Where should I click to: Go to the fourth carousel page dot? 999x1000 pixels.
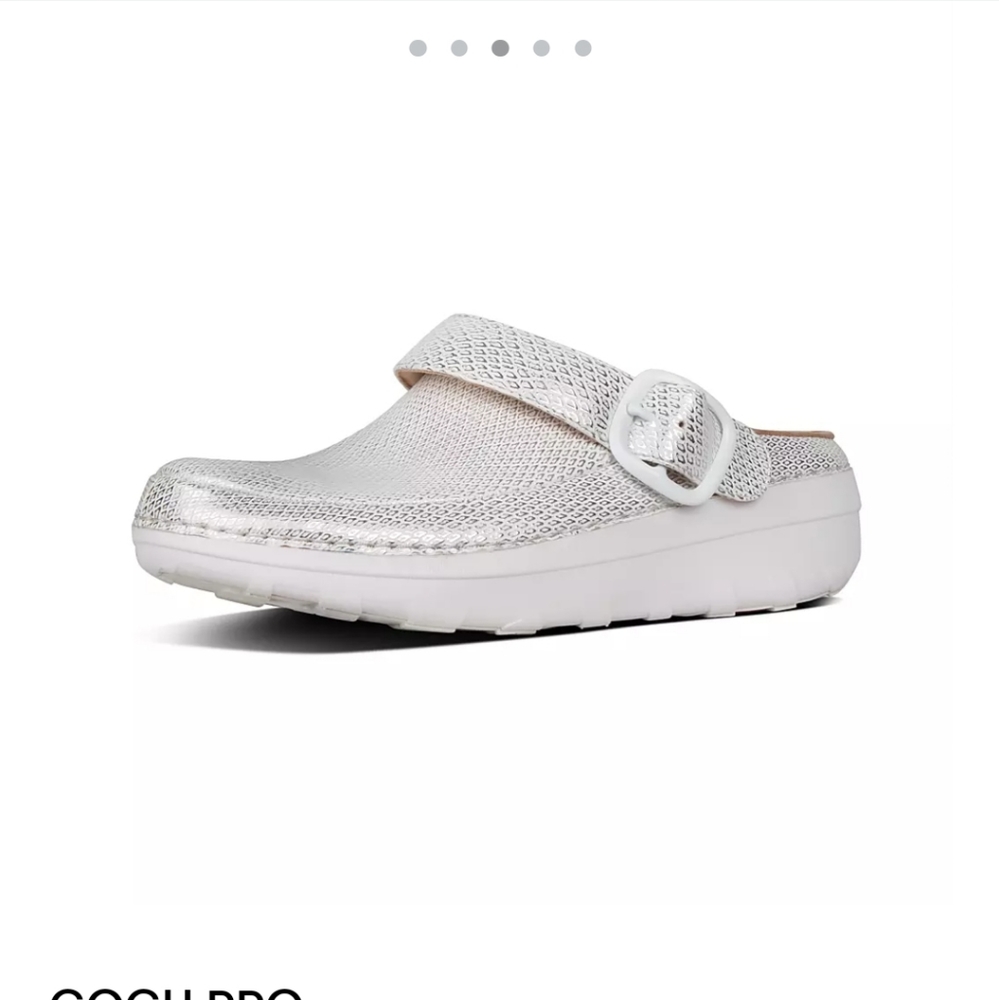pyautogui.click(x=541, y=48)
